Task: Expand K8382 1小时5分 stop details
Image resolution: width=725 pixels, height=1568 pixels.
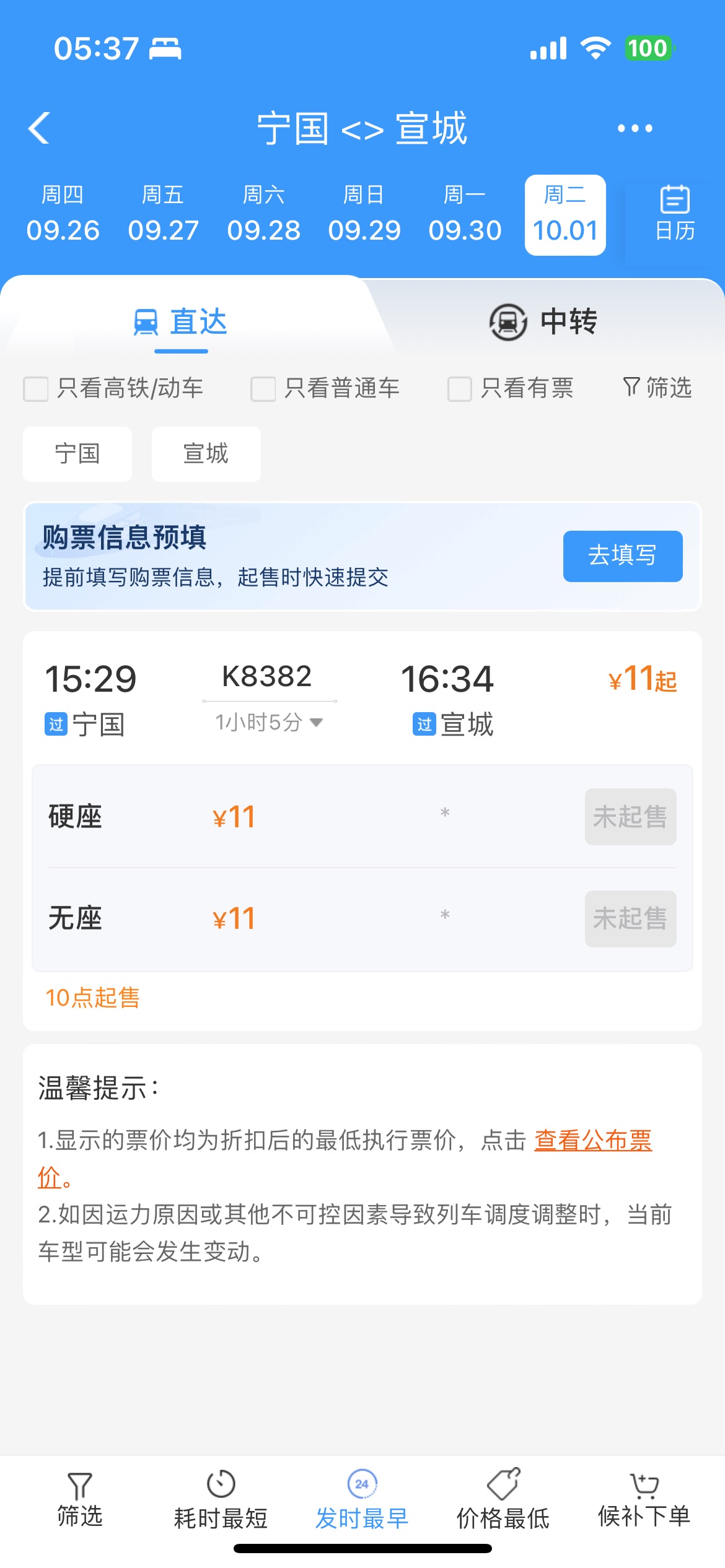Action: (269, 722)
